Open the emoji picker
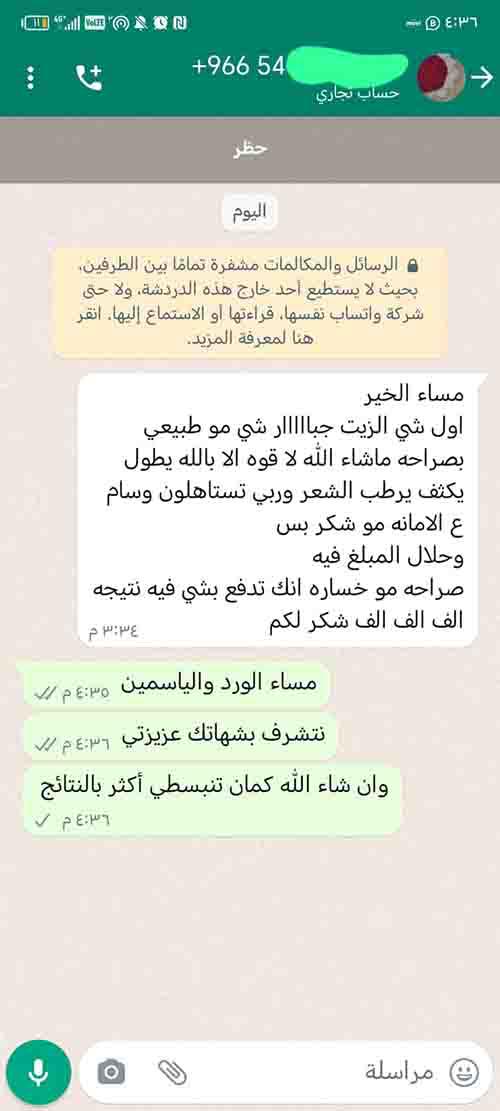The image size is (500, 1111). pyautogui.click(x=465, y=1072)
